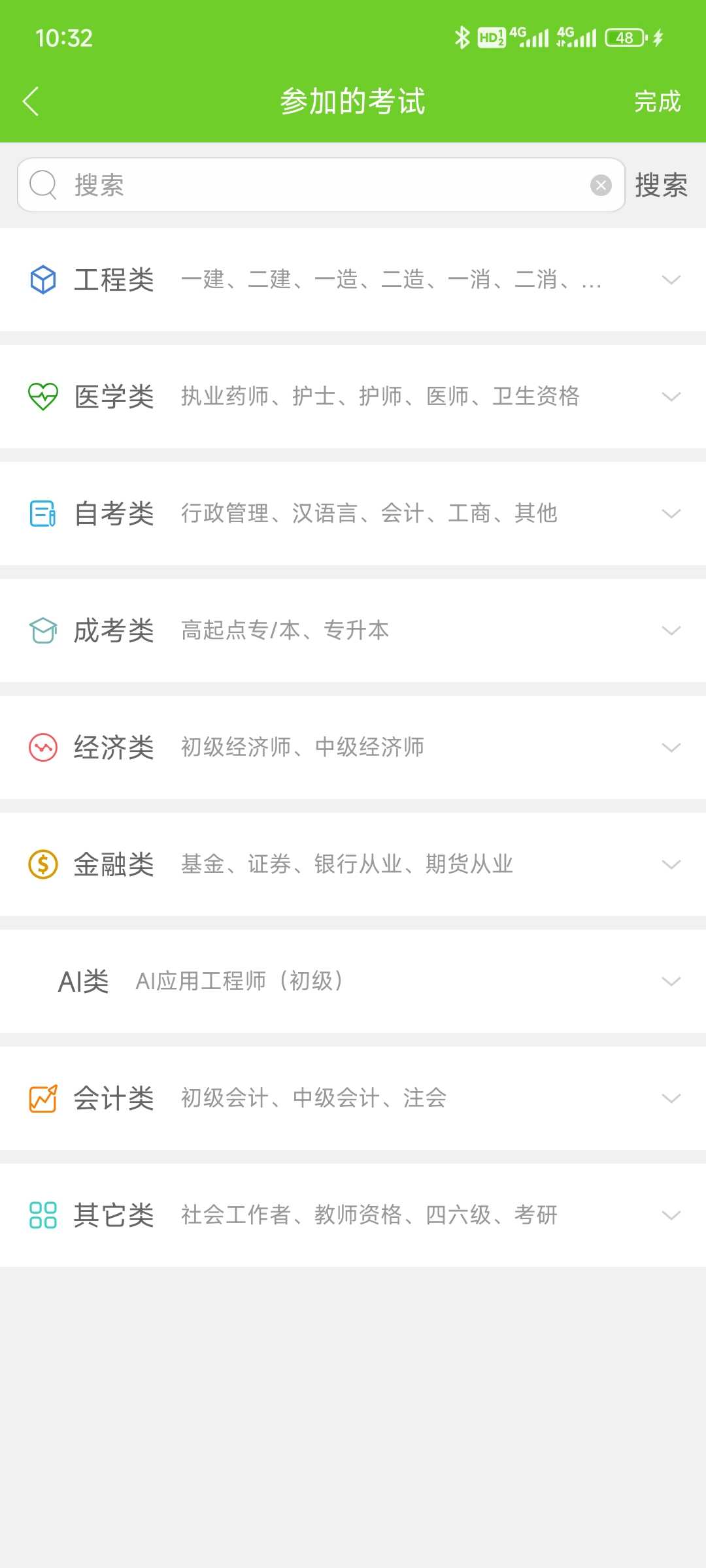Viewport: 706px width, 1568px height.
Task: Expand the AI类 category
Action: 353,981
